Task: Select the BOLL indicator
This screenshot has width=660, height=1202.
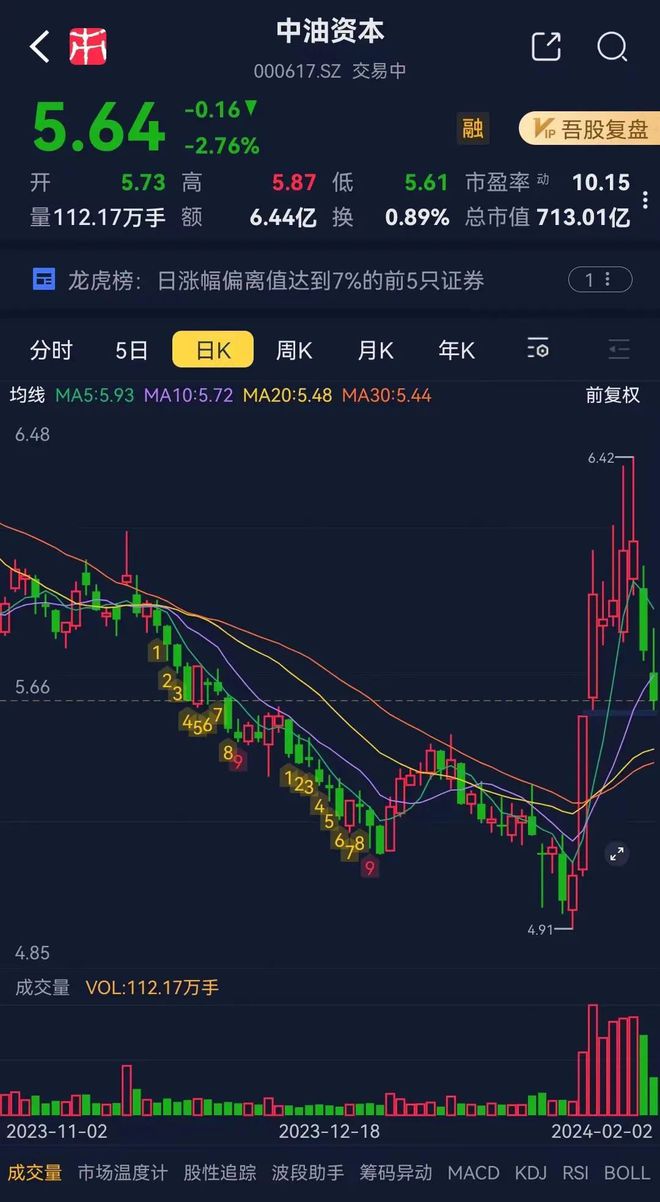Action: (x=627, y=1173)
